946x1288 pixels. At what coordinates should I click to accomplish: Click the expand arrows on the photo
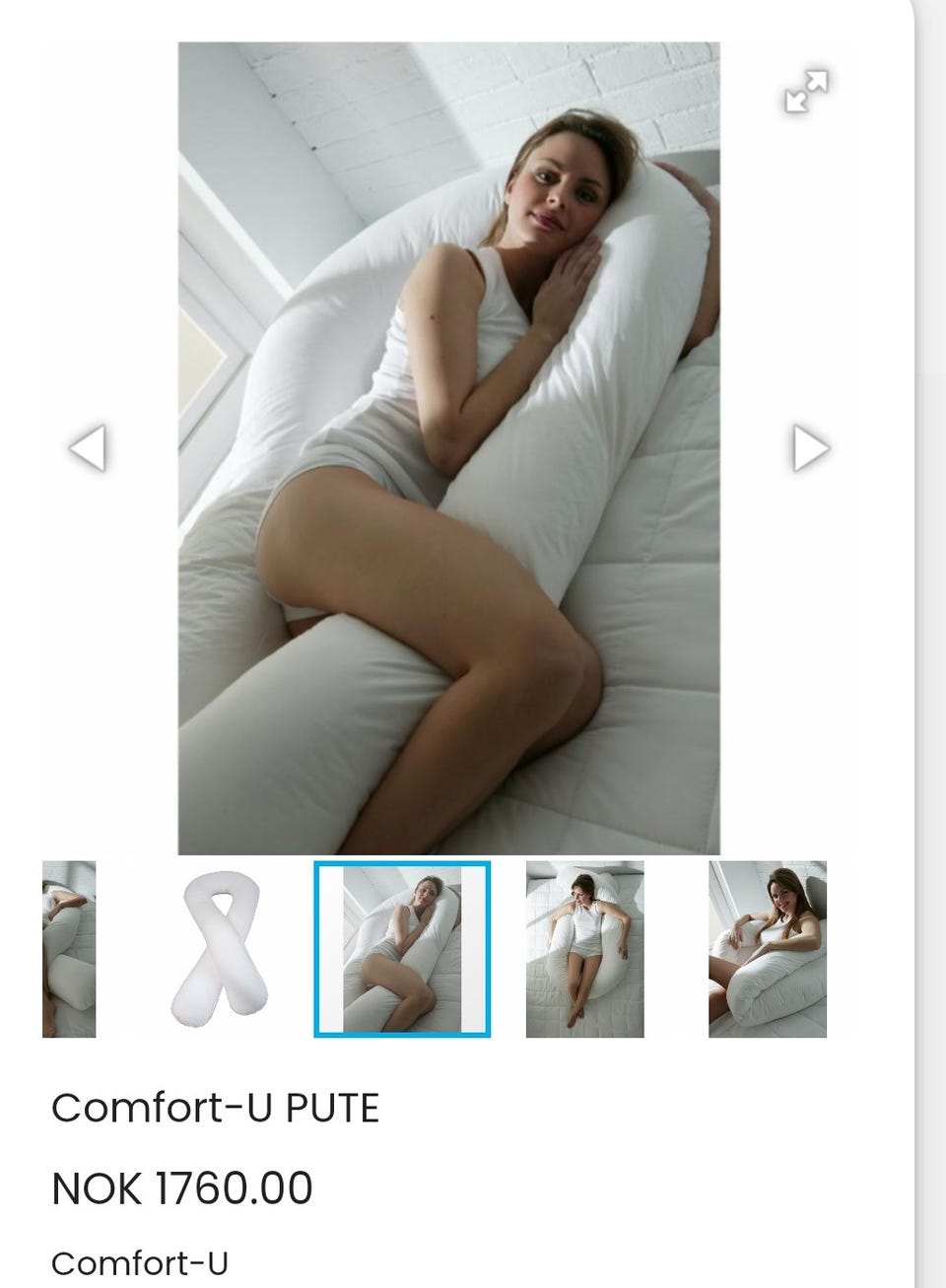pos(808,90)
